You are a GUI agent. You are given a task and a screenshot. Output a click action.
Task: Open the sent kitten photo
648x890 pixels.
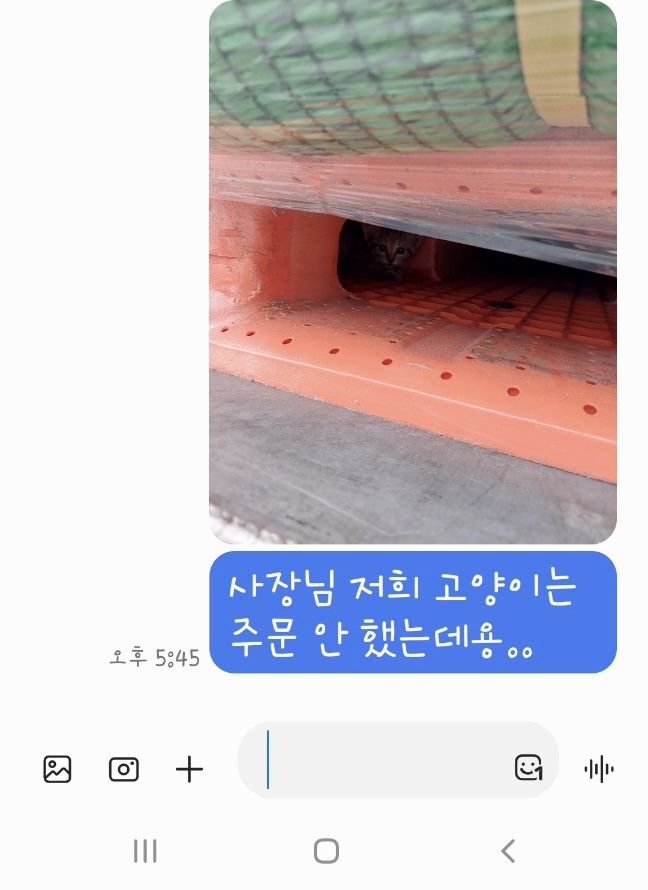coord(412,270)
